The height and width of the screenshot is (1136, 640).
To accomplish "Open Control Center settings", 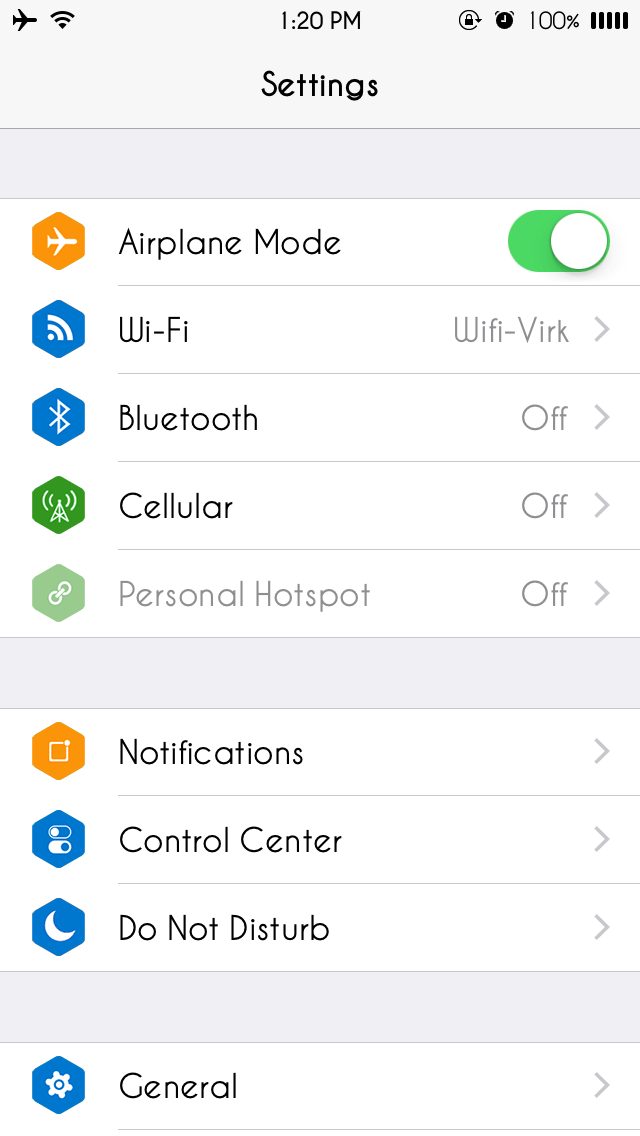I will click(320, 840).
